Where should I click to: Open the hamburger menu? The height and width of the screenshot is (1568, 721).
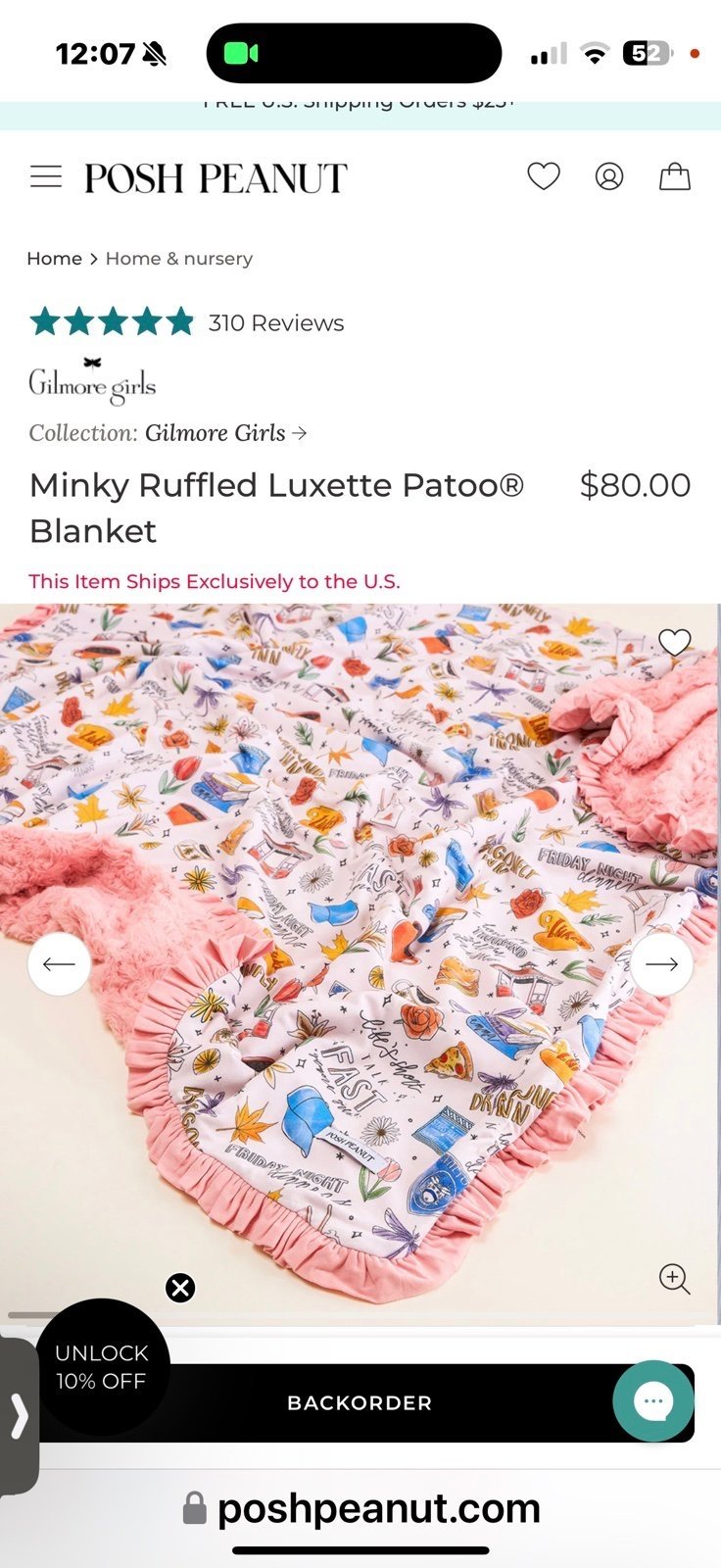tap(46, 176)
